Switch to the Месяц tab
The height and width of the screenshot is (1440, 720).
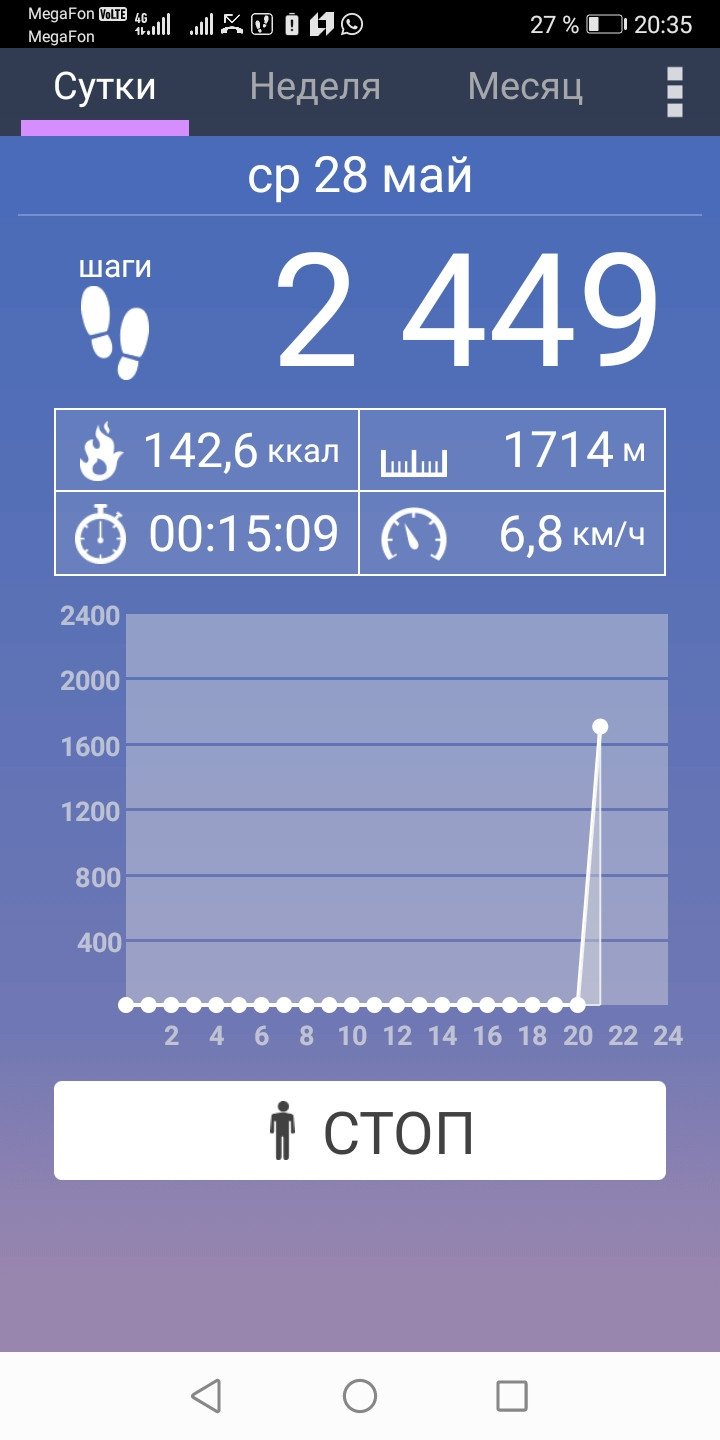tap(525, 87)
